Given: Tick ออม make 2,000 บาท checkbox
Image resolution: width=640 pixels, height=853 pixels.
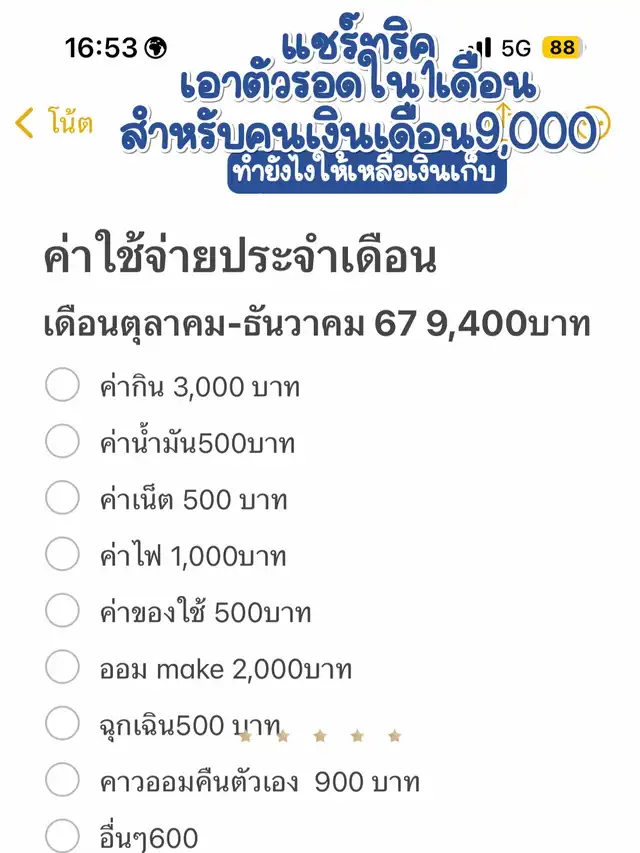Looking at the screenshot, I should (x=62, y=666).
